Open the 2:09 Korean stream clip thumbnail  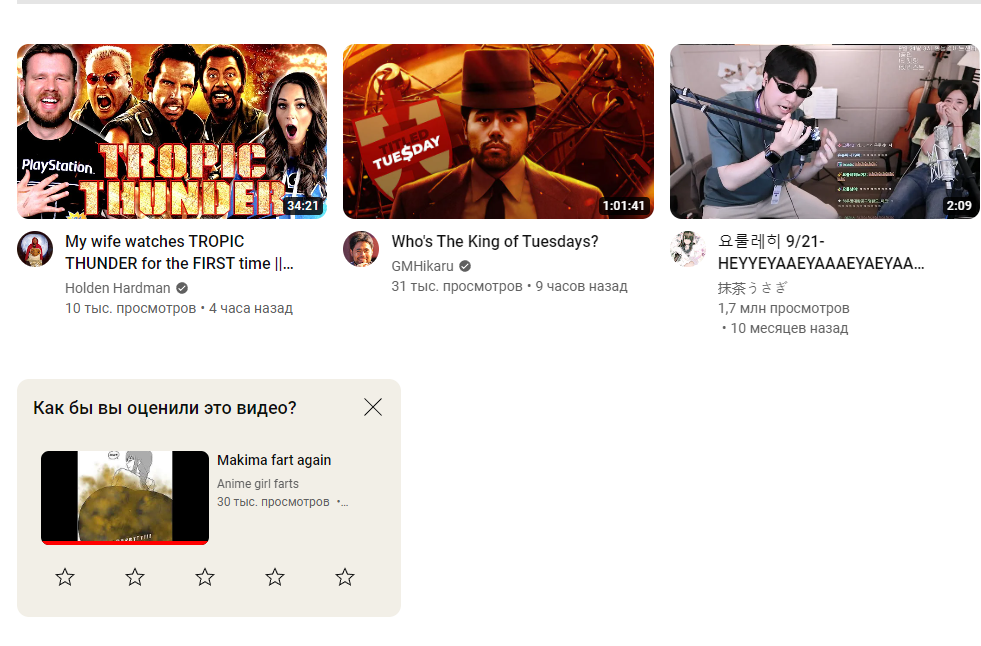click(x=825, y=131)
